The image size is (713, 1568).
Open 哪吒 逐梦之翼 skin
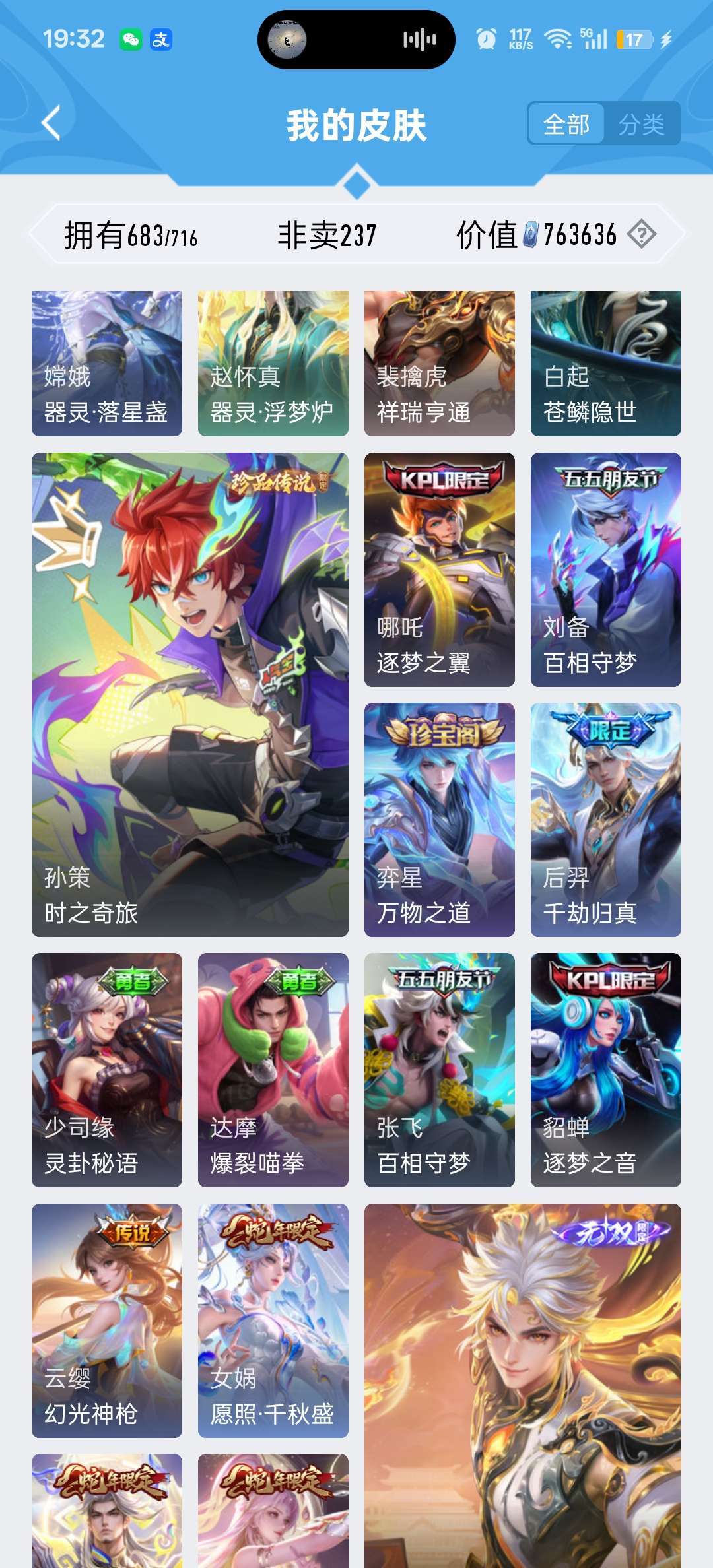(440, 570)
